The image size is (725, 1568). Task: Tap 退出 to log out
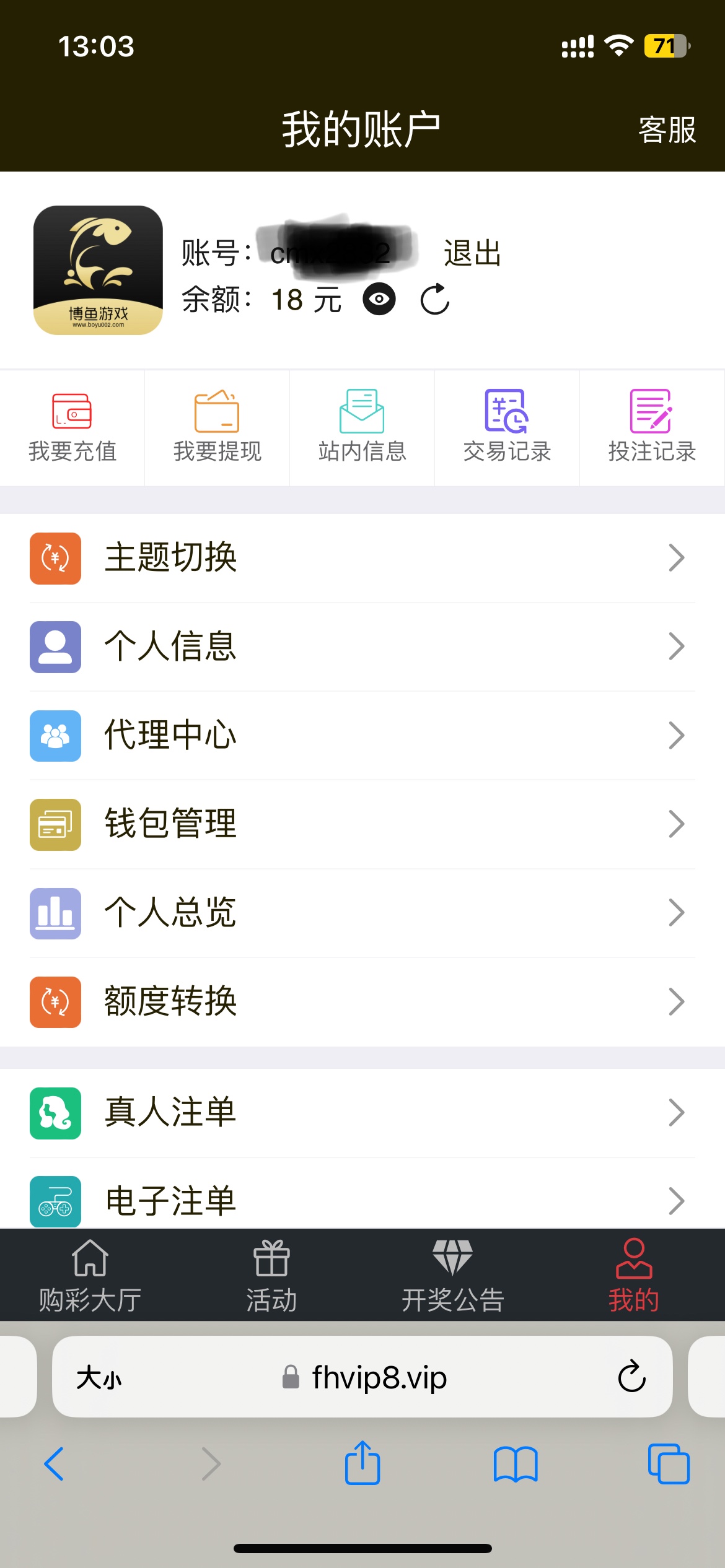pyautogui.click(x=472, y=253)
